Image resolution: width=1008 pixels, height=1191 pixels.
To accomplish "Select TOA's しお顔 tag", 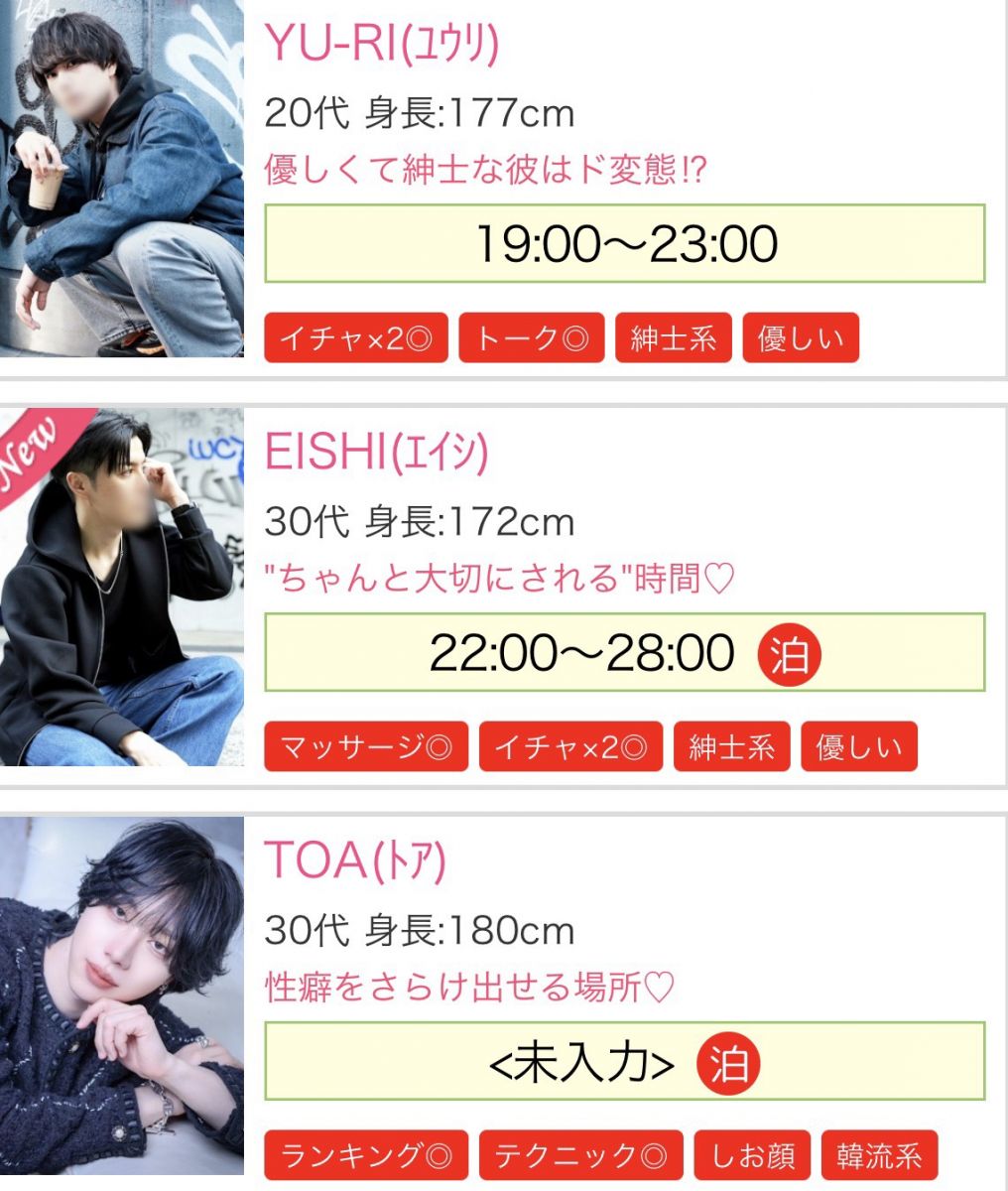I will pos(752,1156).
